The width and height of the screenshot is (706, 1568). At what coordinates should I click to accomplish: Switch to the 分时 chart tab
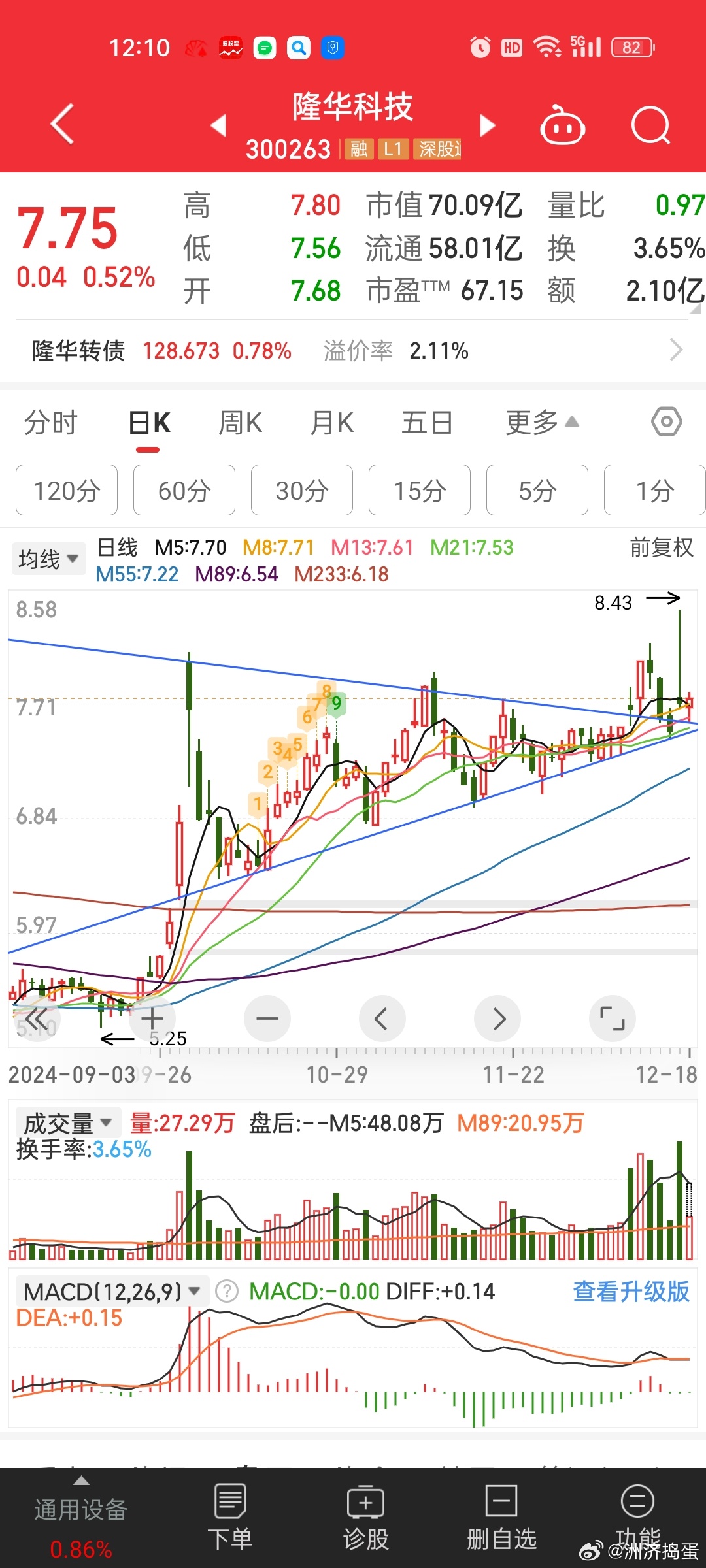(51, 423)
